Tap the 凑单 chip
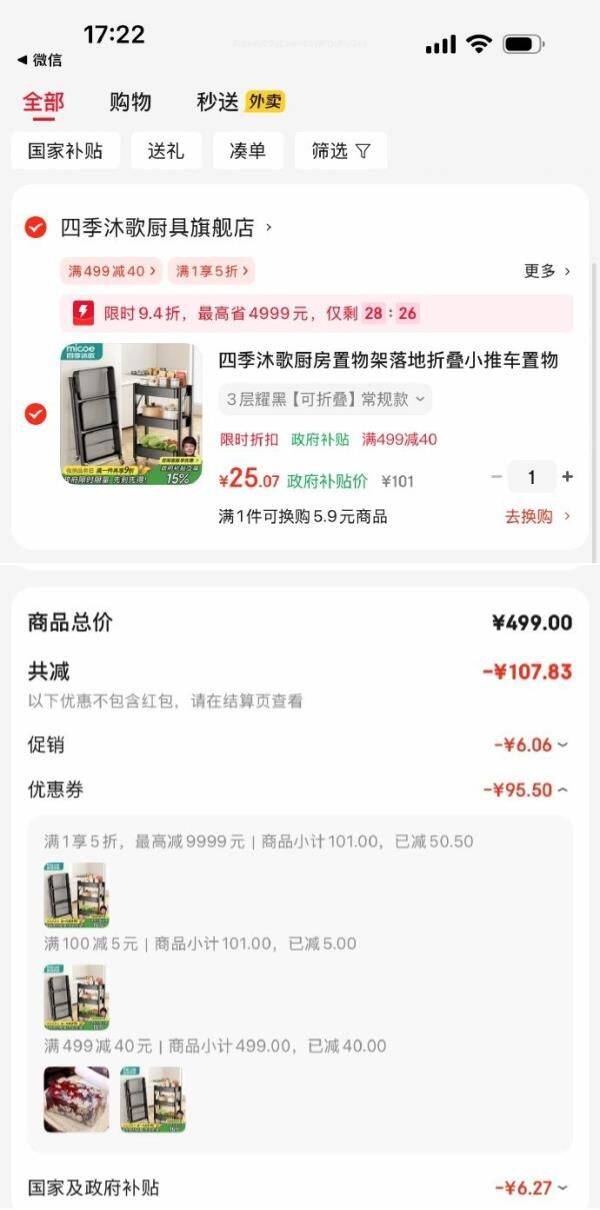600x1210 pixels. [x=248, y=151]
